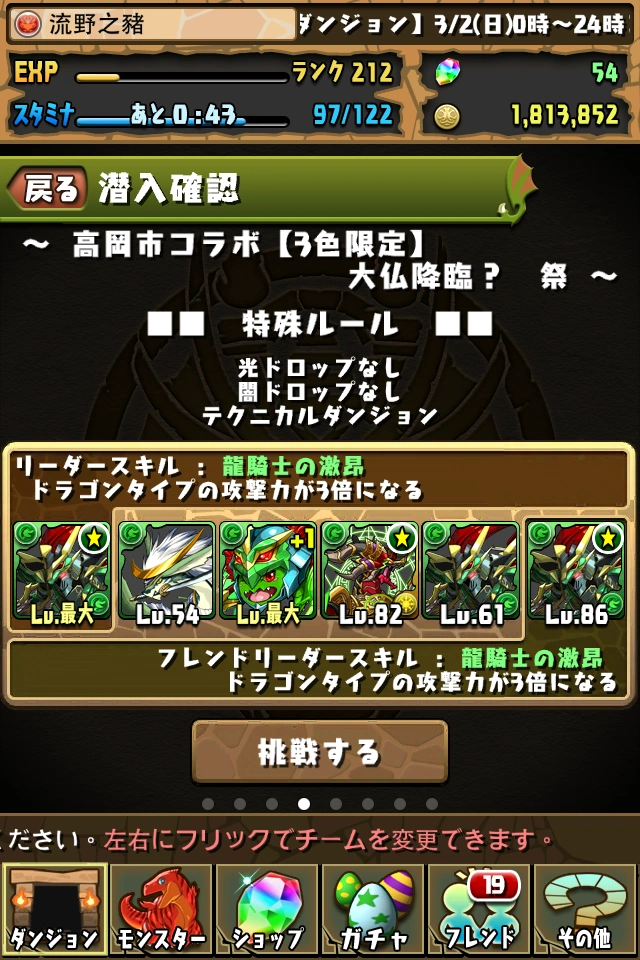Select the Lv.54 white dragon monster
The height and width of the screenshot is (960, 640).
(x=166, y=573)
